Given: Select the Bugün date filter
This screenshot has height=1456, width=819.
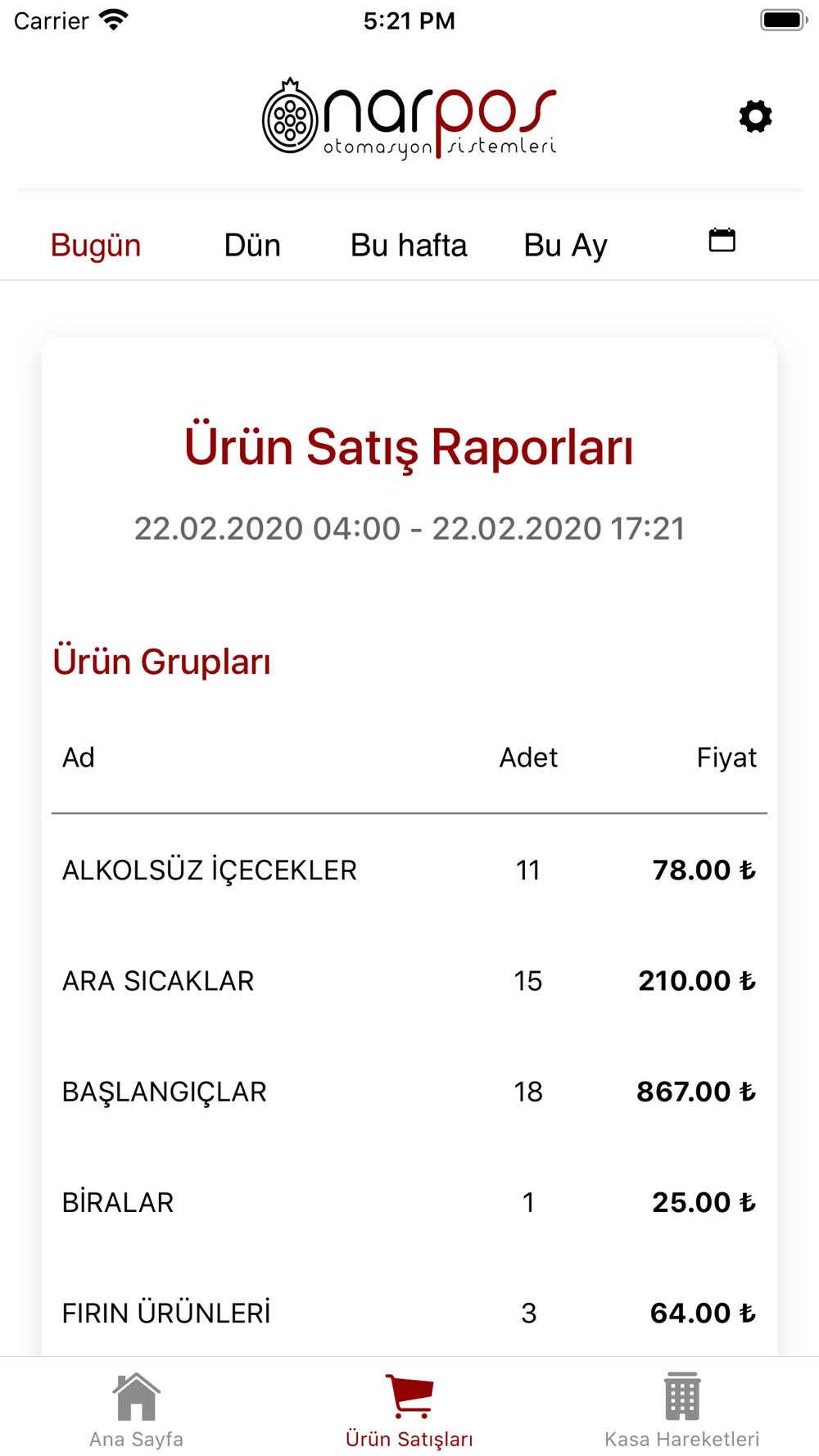Looking at the screenshot, I should point(96,246).
